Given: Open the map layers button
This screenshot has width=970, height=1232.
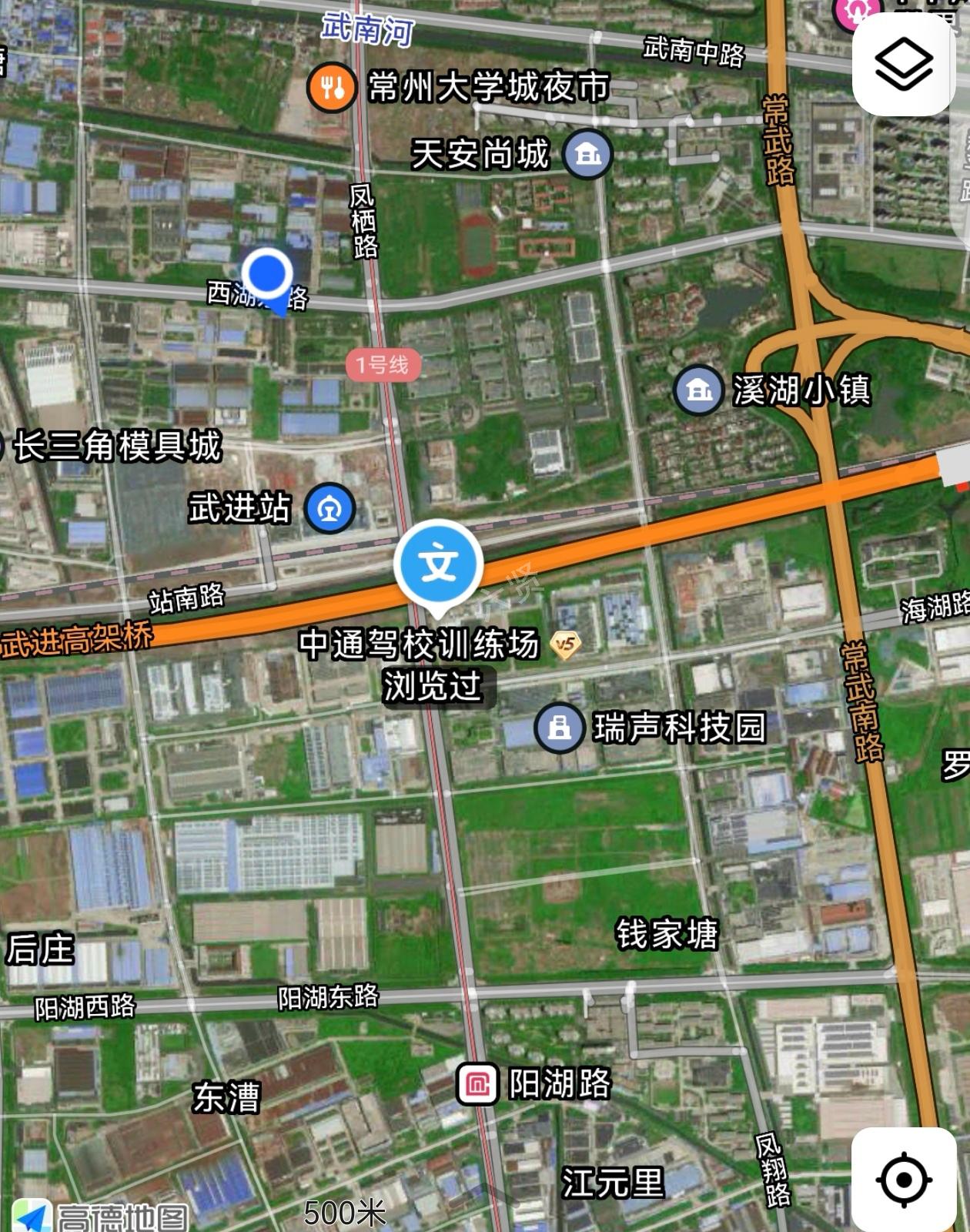Looking at the screenshot, I should 903,65.
